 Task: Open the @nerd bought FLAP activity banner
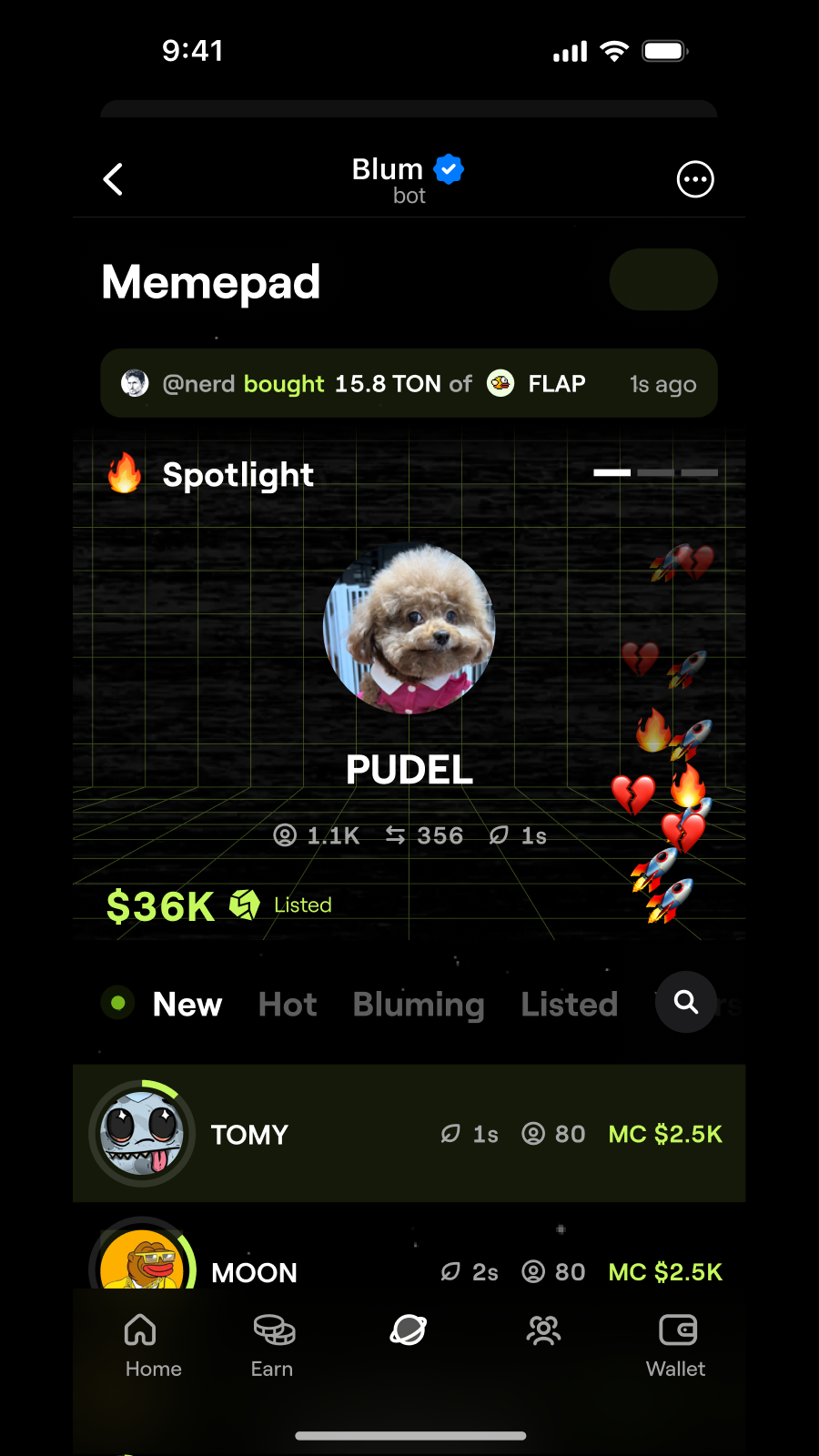(409, 383)
